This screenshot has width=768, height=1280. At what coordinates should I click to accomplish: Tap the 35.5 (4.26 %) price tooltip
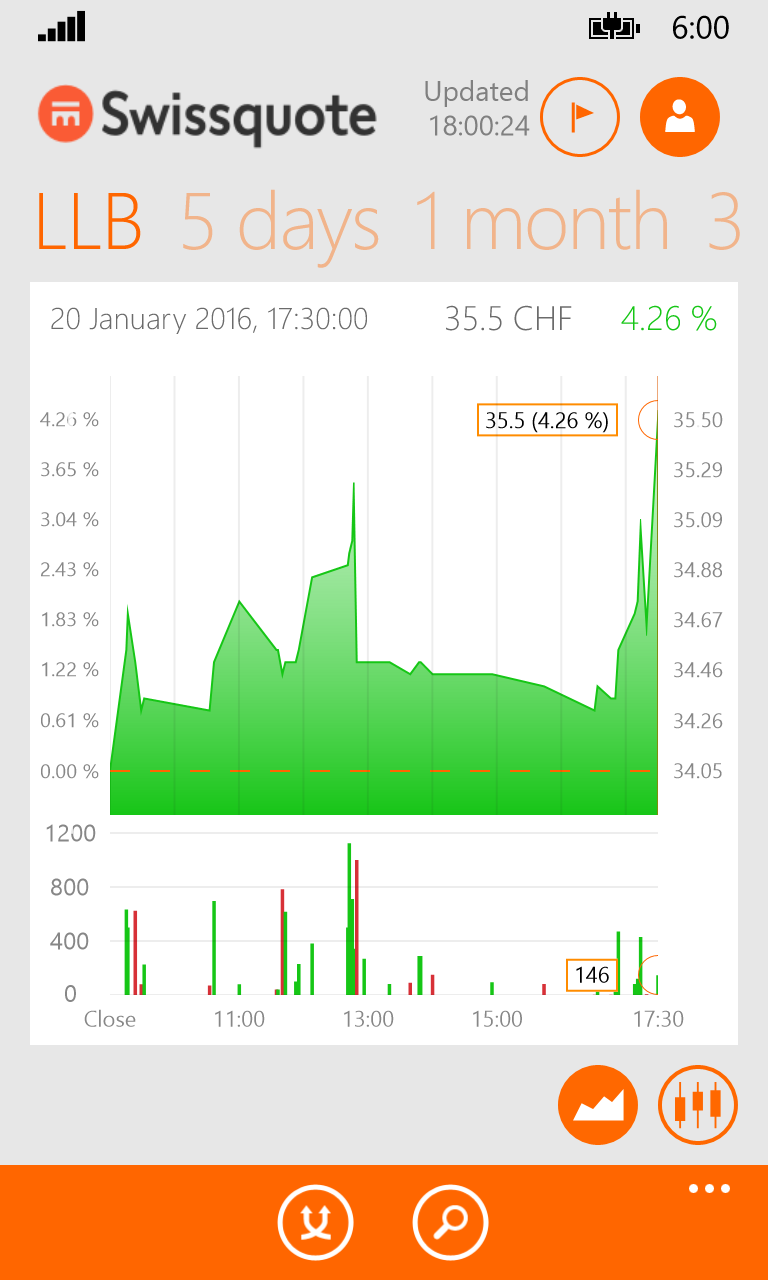point(547,420)
